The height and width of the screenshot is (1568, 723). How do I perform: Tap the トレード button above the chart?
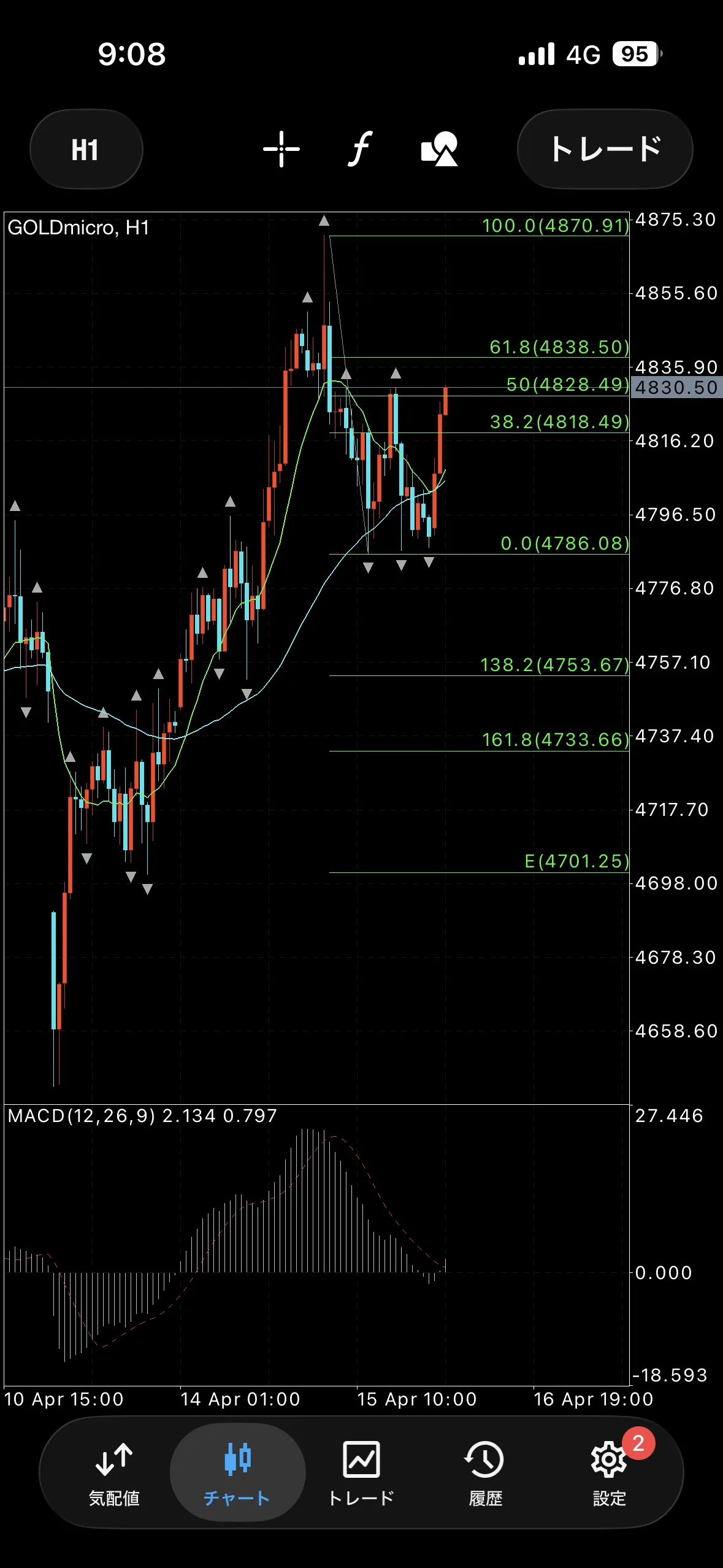coord(605,149)
